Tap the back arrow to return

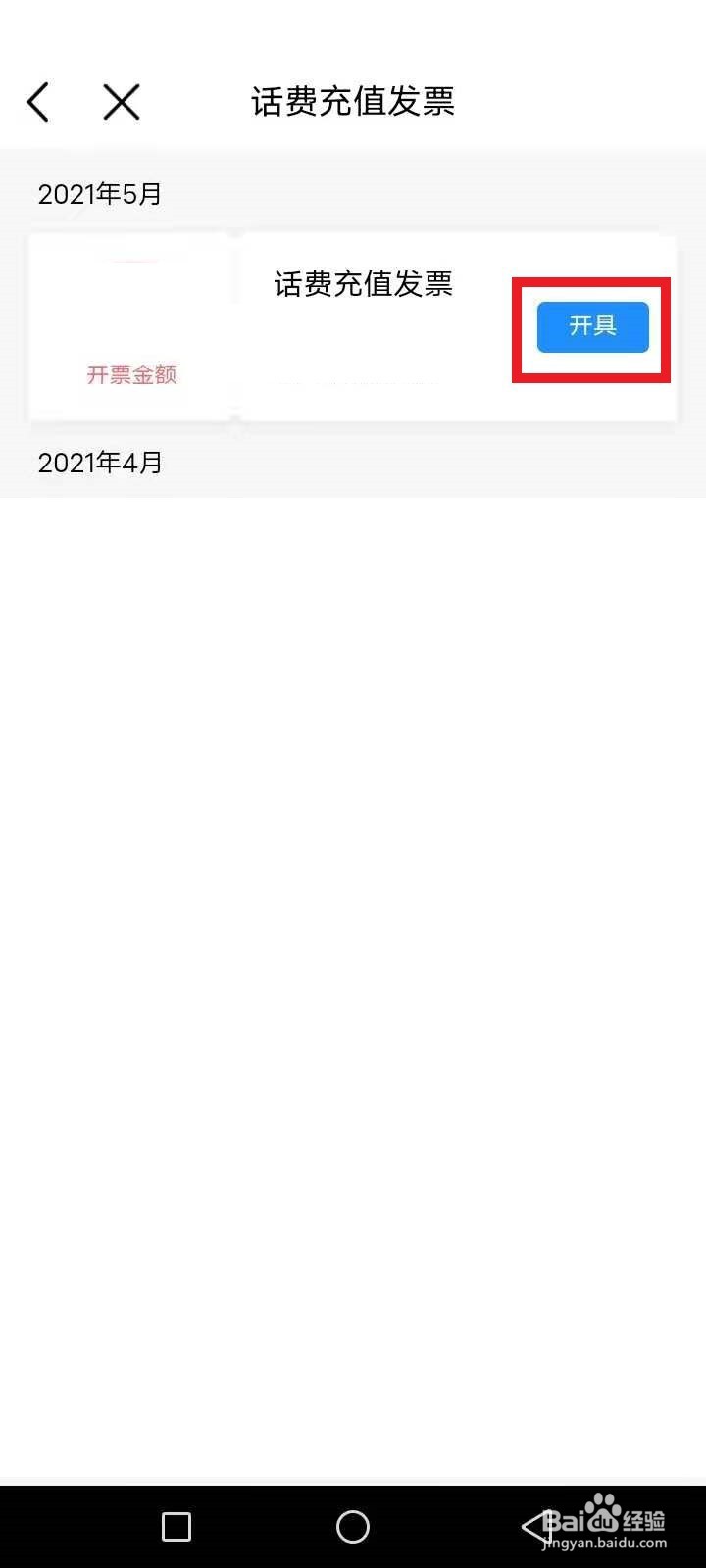pos(37,101)
